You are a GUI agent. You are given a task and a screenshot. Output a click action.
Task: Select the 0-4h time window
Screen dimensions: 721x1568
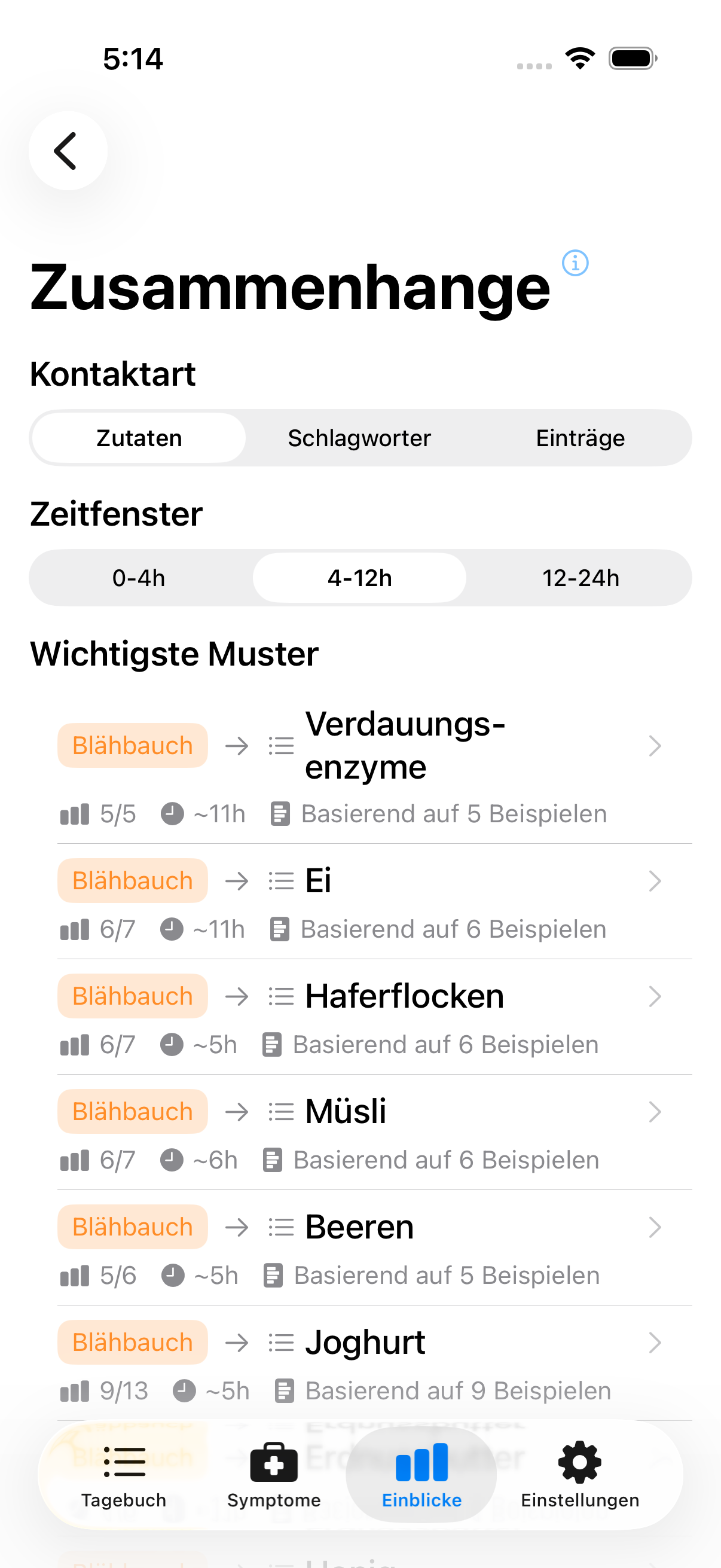[140, 578]
